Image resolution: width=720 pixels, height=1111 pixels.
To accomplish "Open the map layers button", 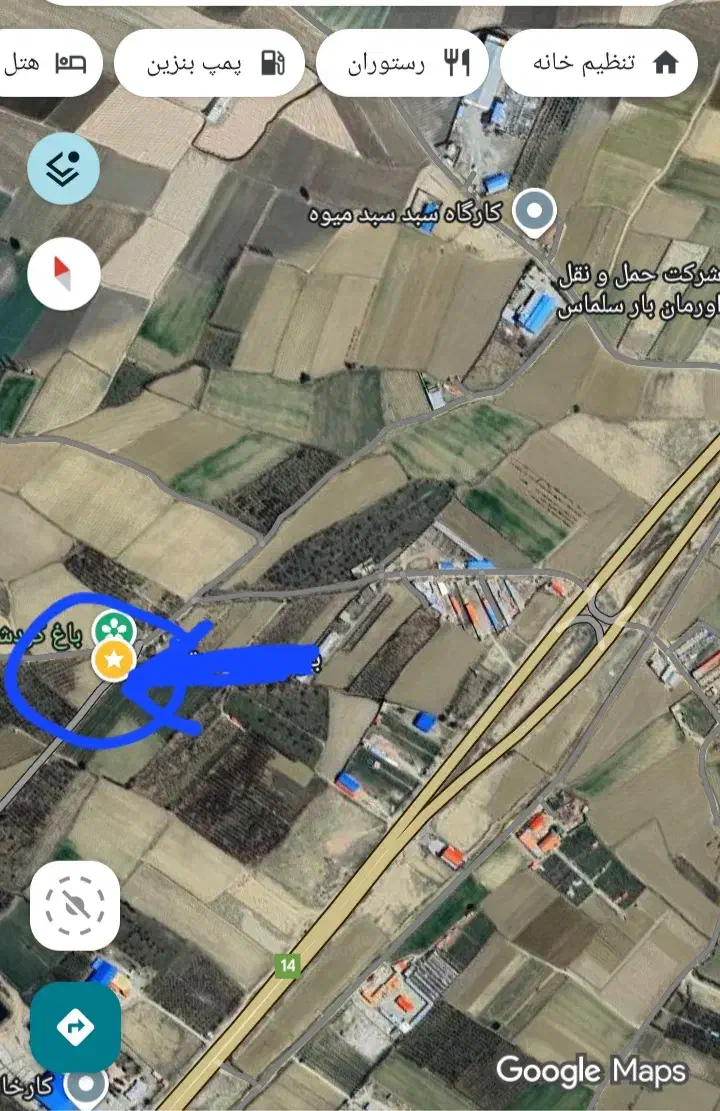I will (63, 168).
